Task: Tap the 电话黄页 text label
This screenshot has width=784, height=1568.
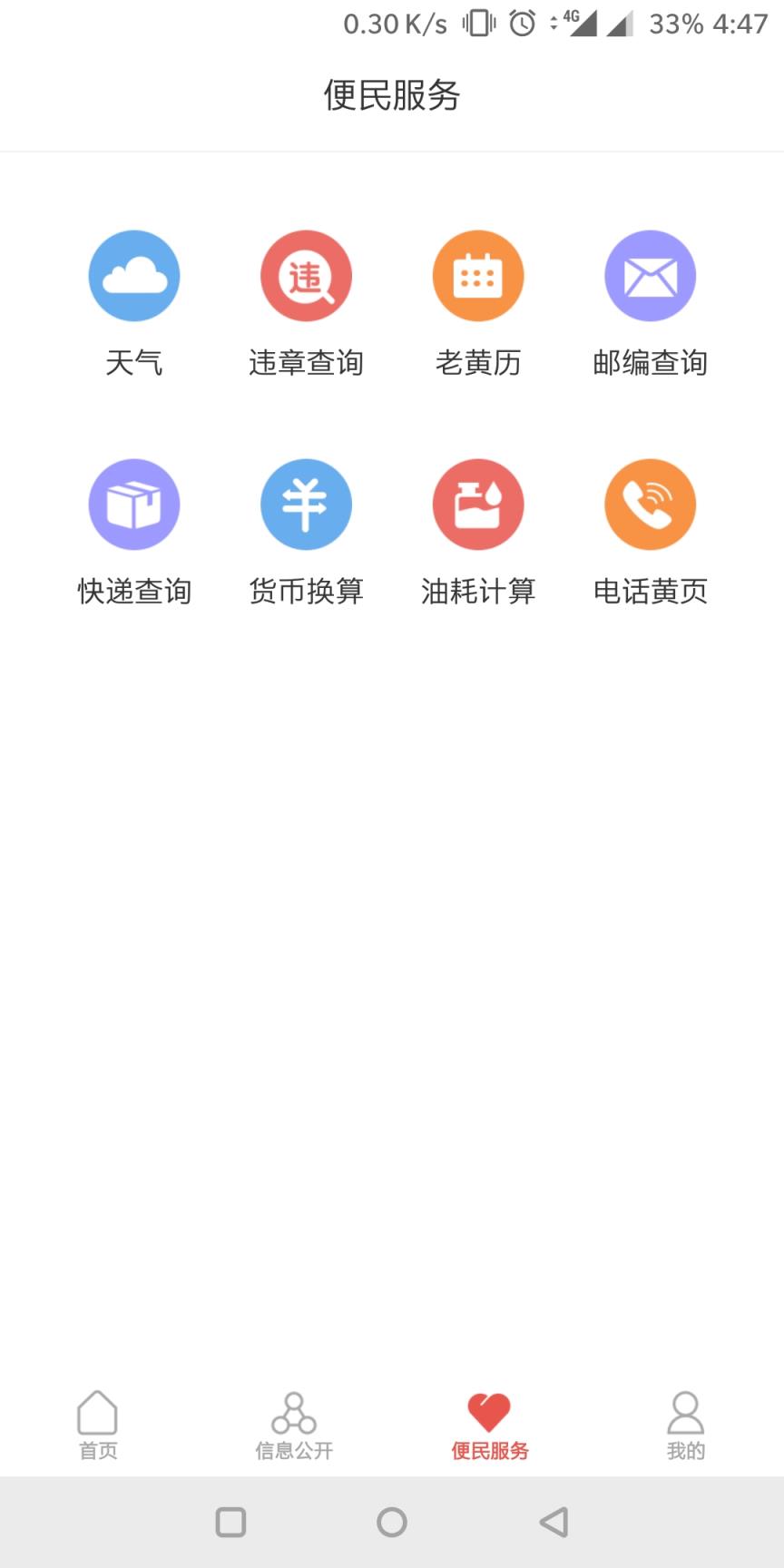Action: [650, 592]
